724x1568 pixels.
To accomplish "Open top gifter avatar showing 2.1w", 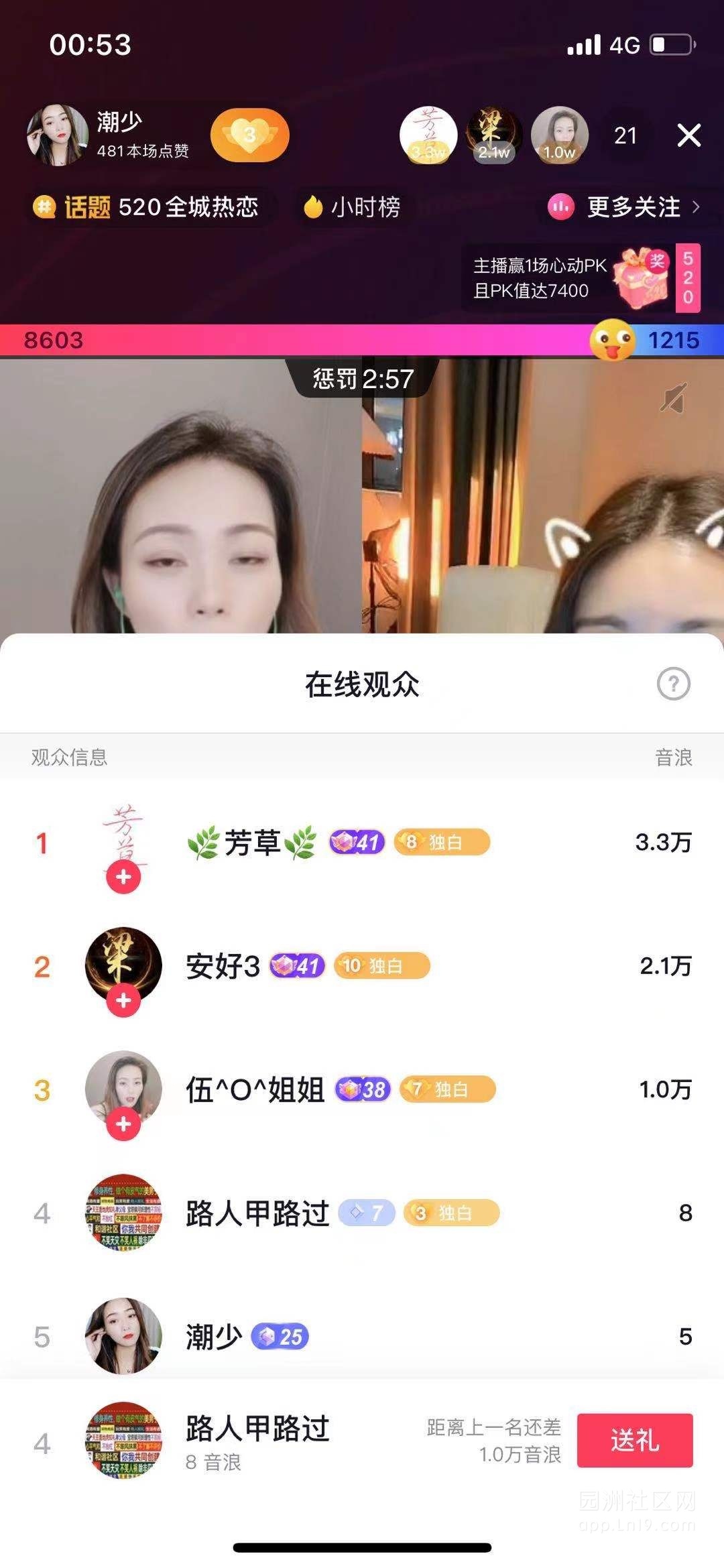I will tap(493, 135).
